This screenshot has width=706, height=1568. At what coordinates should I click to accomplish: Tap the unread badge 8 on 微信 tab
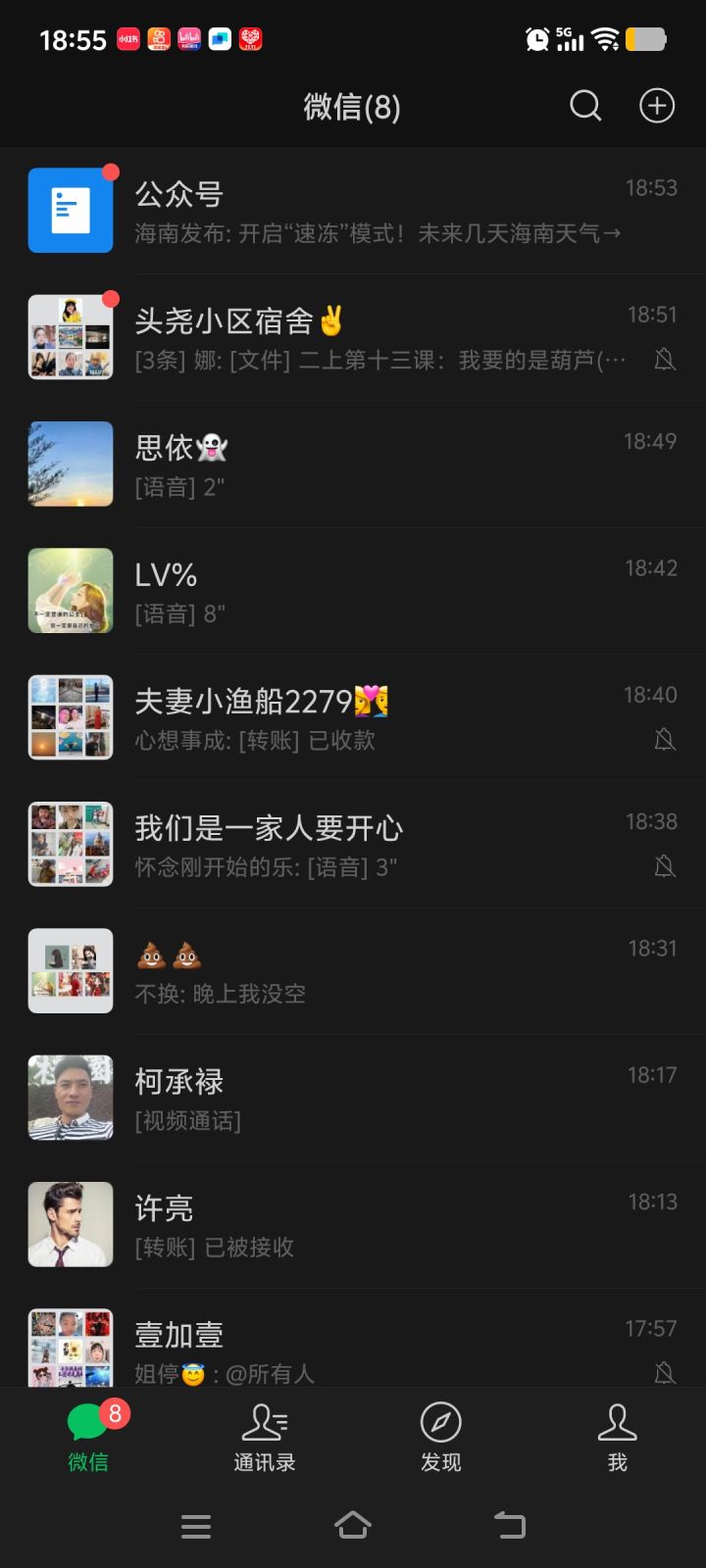[115, 1414]
